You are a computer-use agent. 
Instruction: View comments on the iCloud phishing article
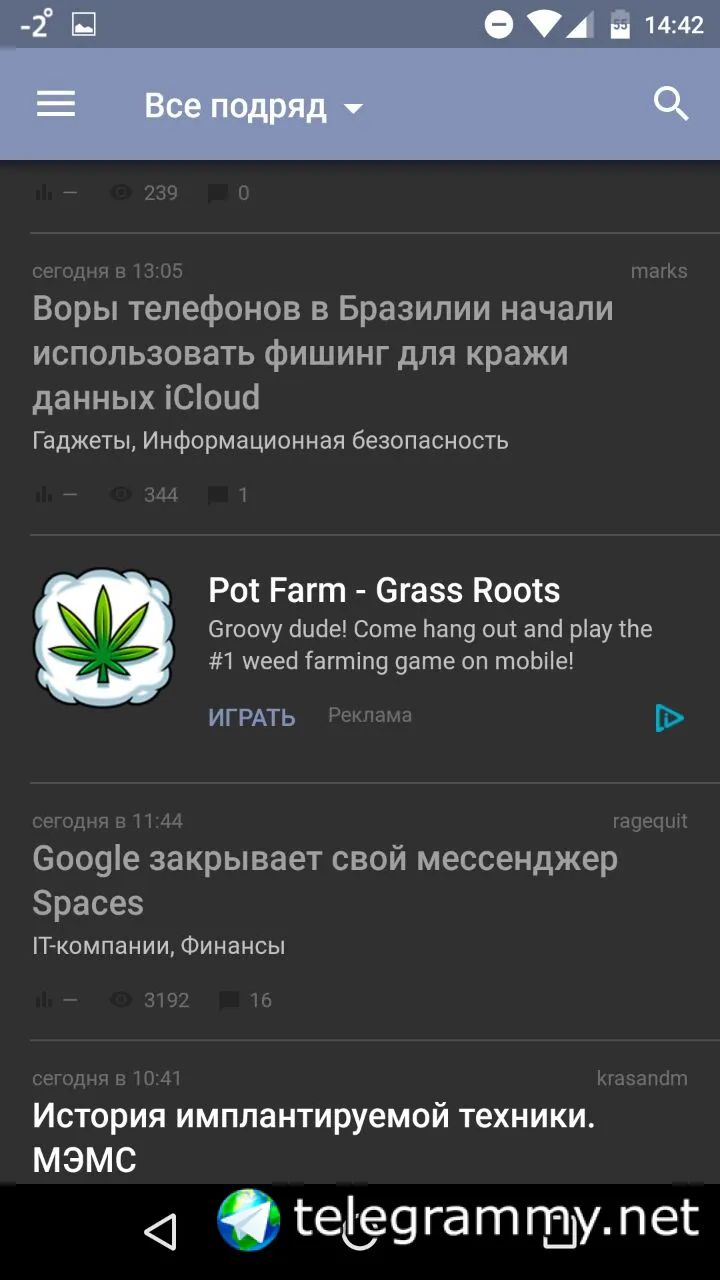[x=228, y=495]
